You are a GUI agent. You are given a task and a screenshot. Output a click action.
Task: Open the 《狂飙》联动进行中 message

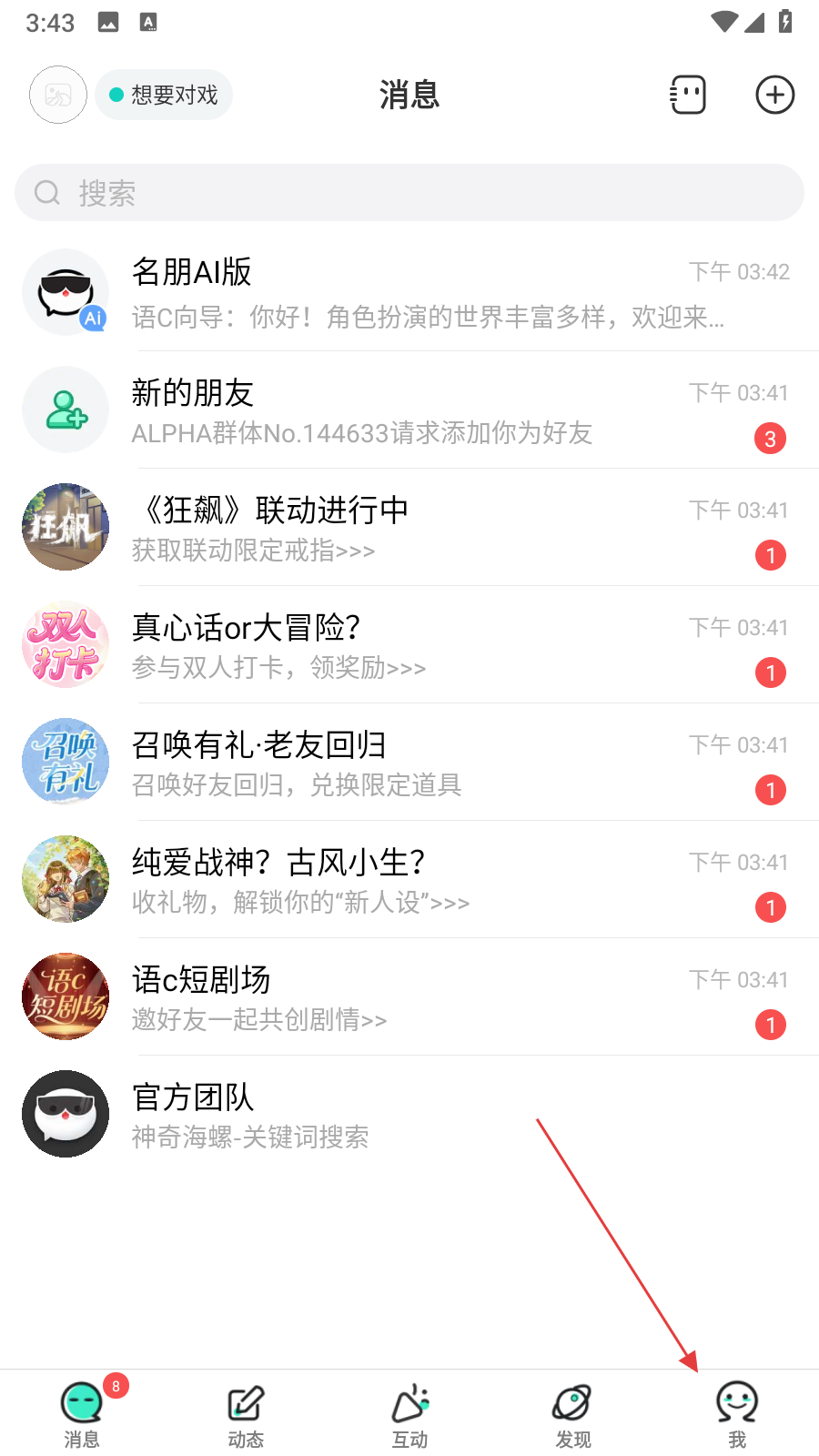pyautogui.click(x=409, y=528)
